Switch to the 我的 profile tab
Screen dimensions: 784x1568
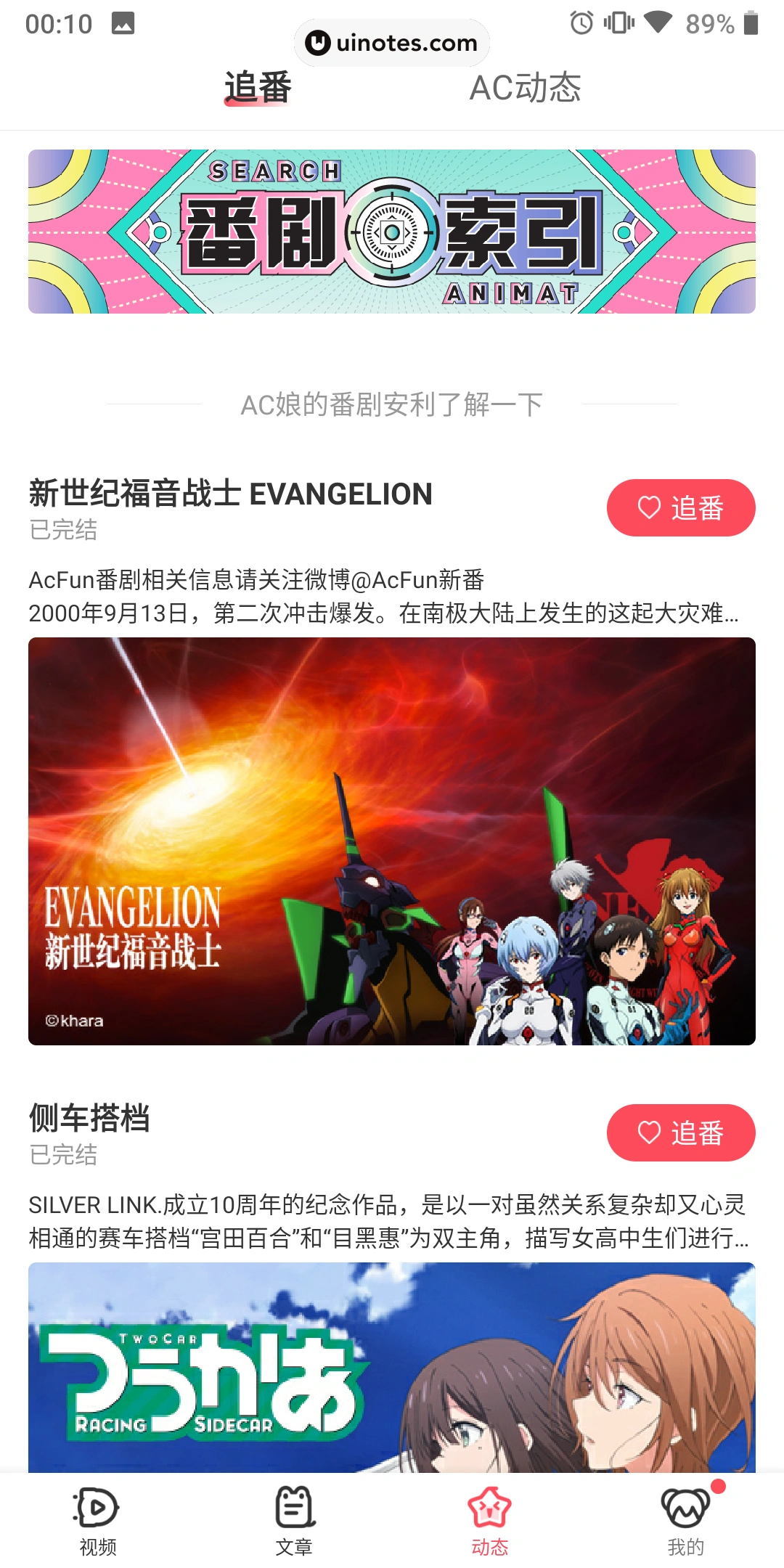point(685,1521)
